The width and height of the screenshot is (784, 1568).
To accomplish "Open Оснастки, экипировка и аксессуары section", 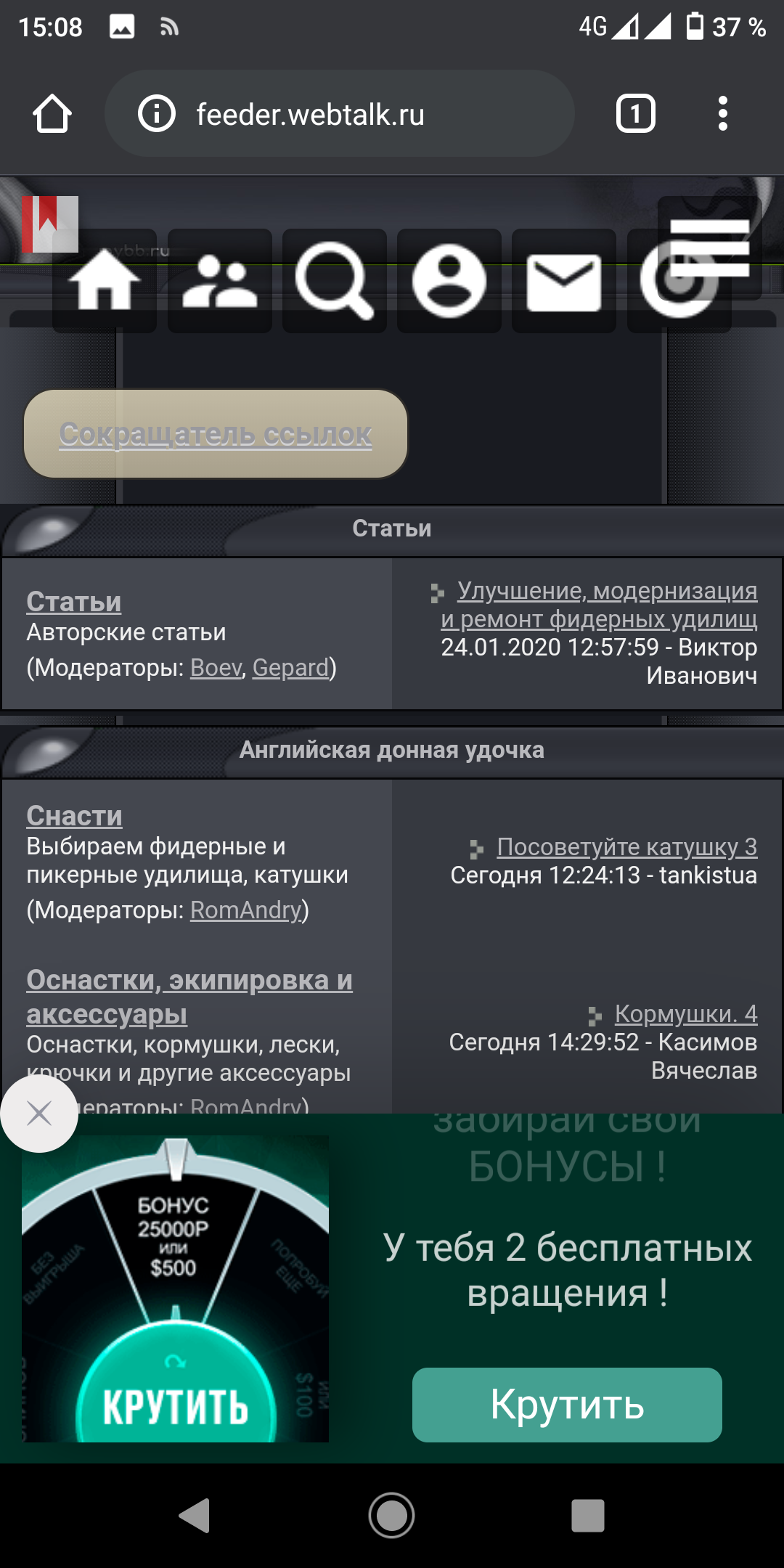I will tap(189, 997).
